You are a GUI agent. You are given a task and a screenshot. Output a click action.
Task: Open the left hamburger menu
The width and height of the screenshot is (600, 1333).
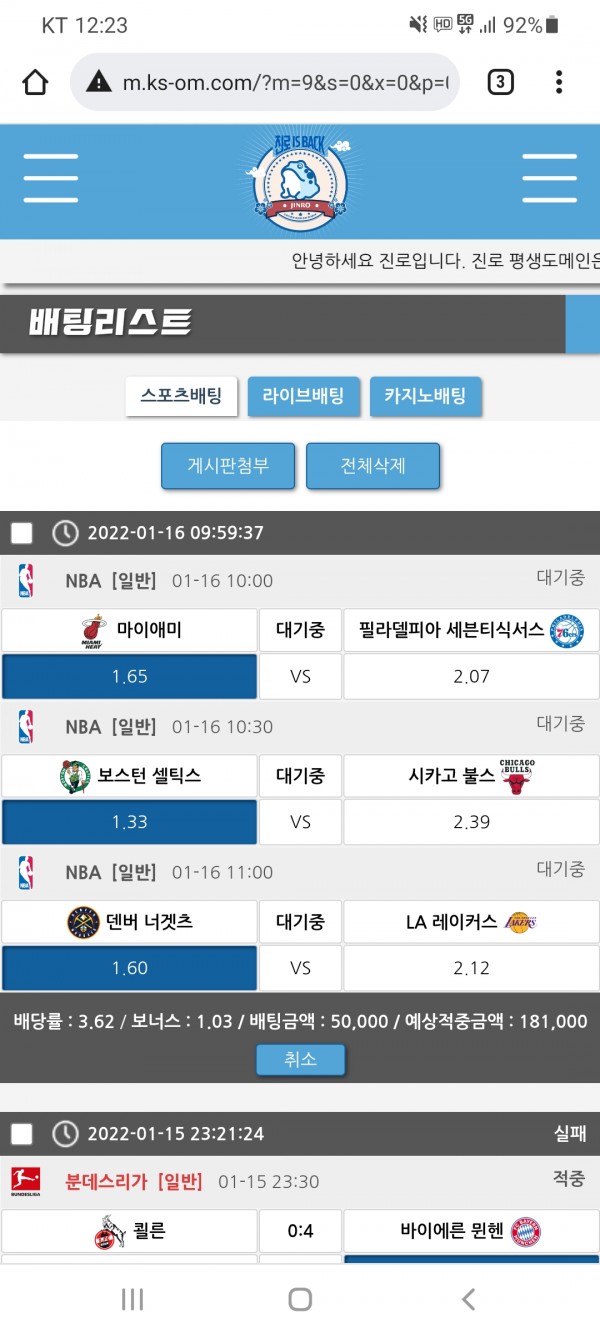click(51, 180)
